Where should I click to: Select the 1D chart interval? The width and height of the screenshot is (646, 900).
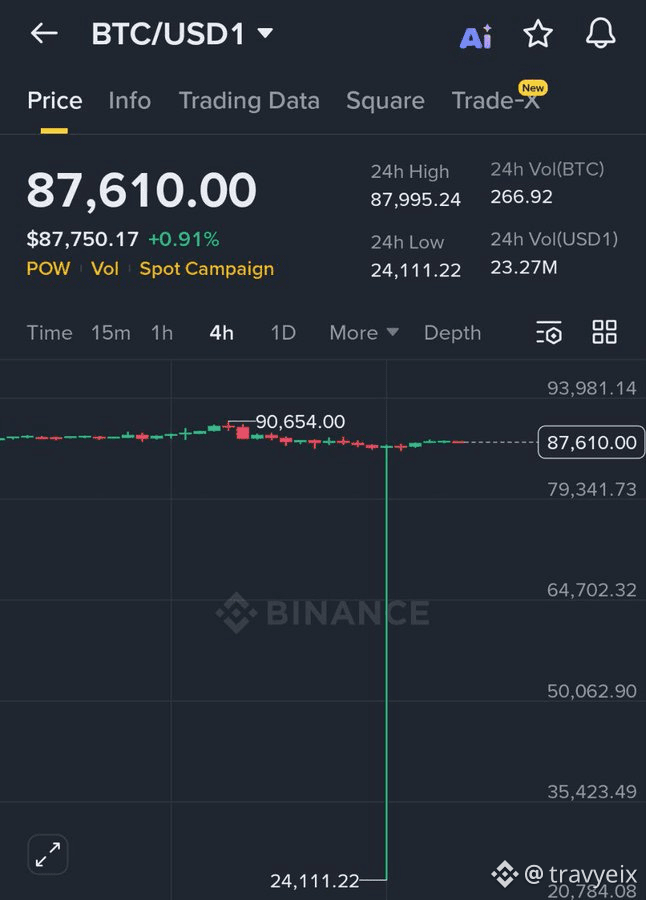[x=283, y=333]
